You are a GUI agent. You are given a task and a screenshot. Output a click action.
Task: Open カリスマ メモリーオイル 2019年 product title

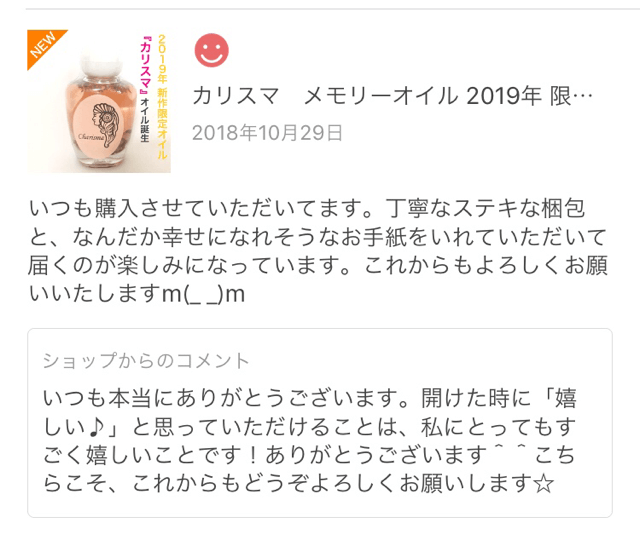392,98
